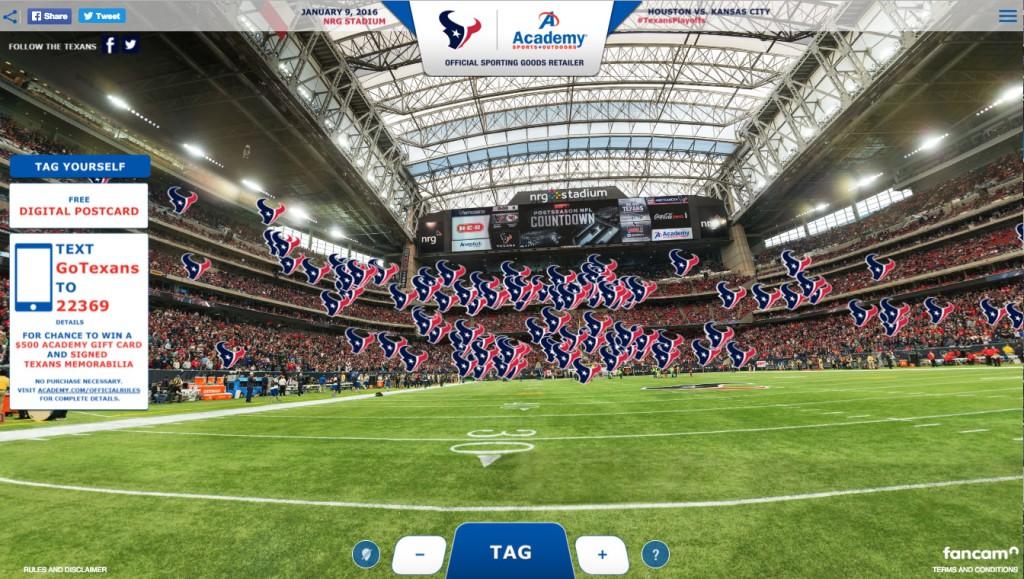Tap the Tweet button
The height and width of the screenshot is (579, 1024).
pyautogui.click(x=101, y=16)
